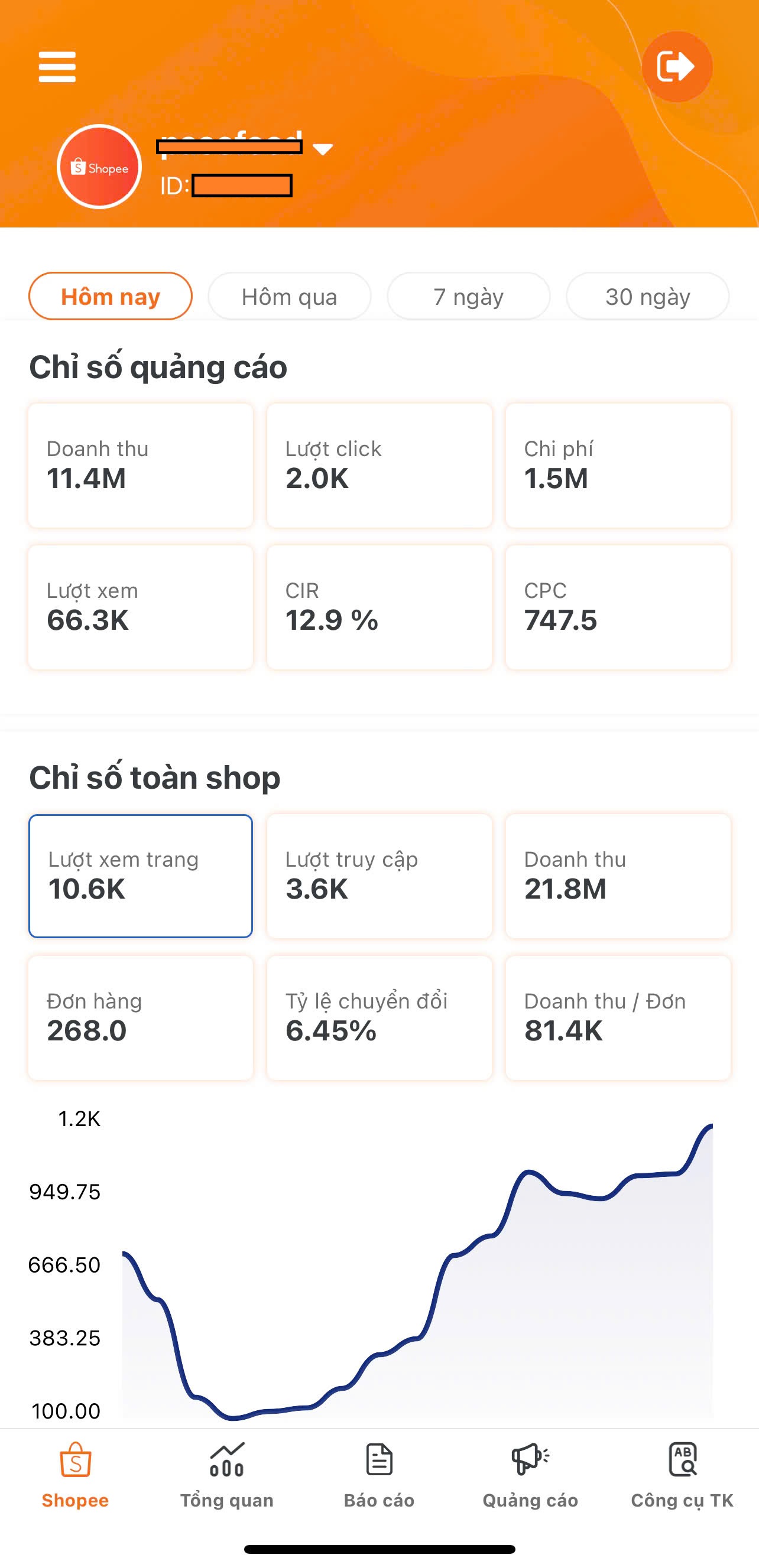Select the Đơn hàng card

[x=141, y=1018]
